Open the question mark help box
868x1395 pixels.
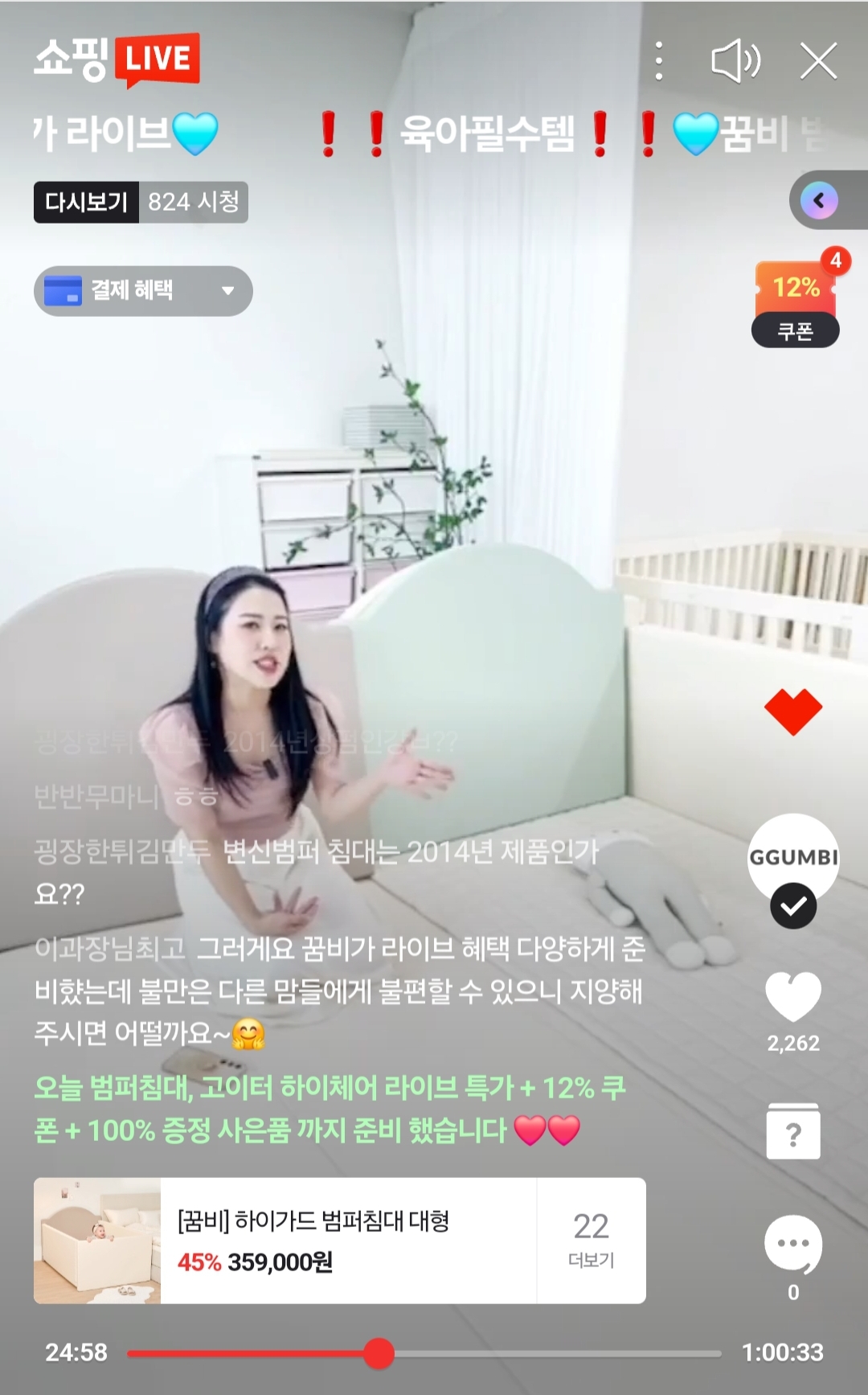(x=793, y=1132)
